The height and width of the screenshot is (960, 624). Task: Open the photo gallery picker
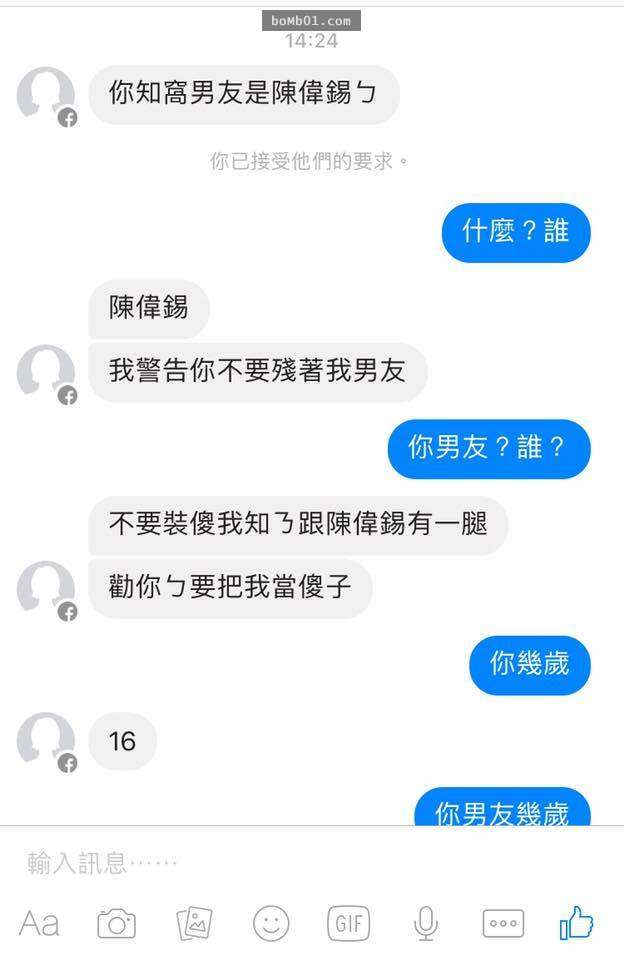[194, 924]
